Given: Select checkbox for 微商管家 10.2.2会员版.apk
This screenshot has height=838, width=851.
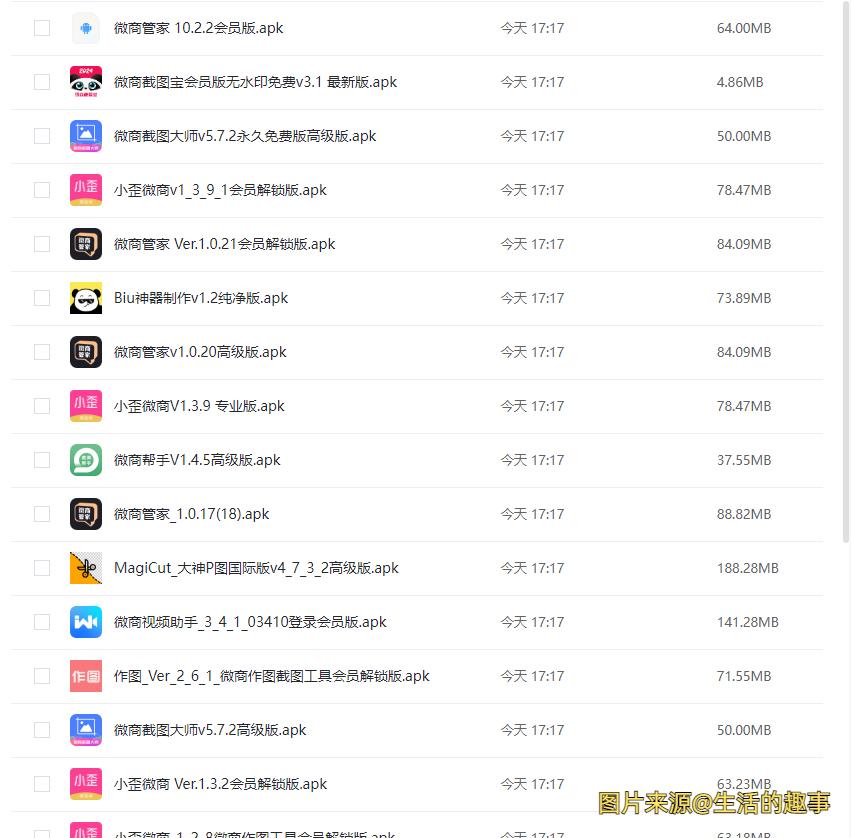Looking at the screenshot, I should [42, 28].
